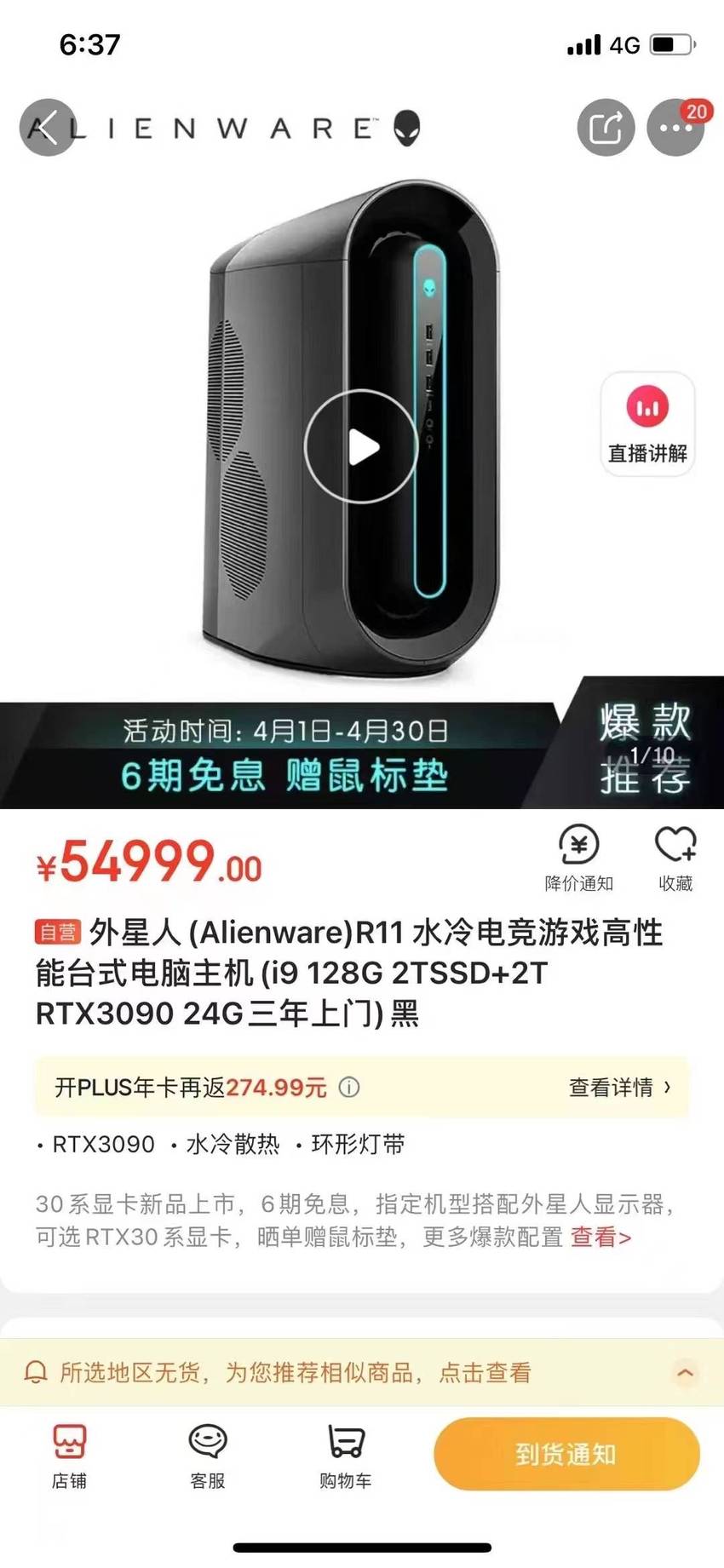Open the 购物车 shopping cart
Image resolution: width=724 pixels, height=1568 pixels.
click(345, 1456)
